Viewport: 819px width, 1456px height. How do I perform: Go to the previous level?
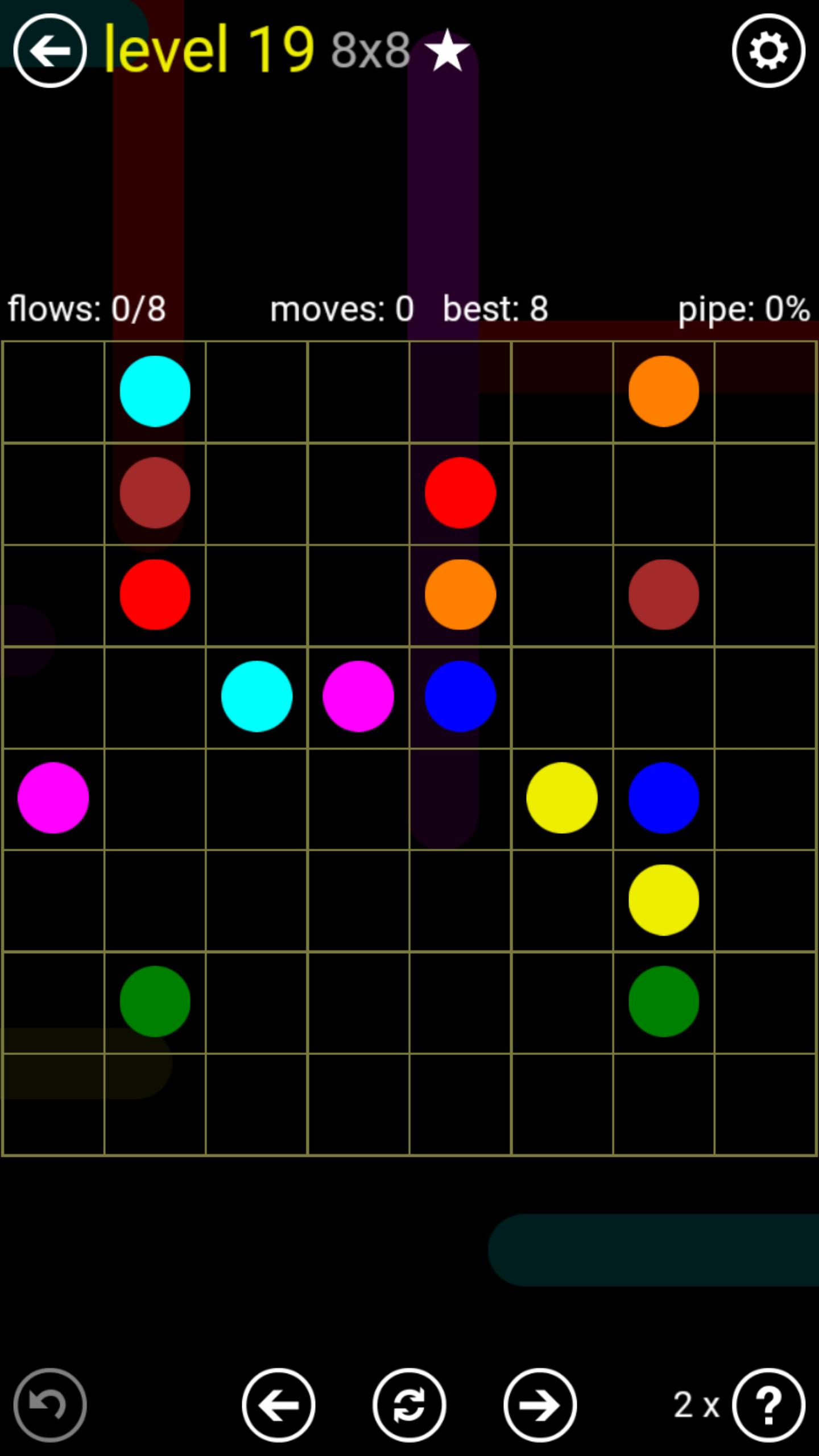[x=279, y=1405]
